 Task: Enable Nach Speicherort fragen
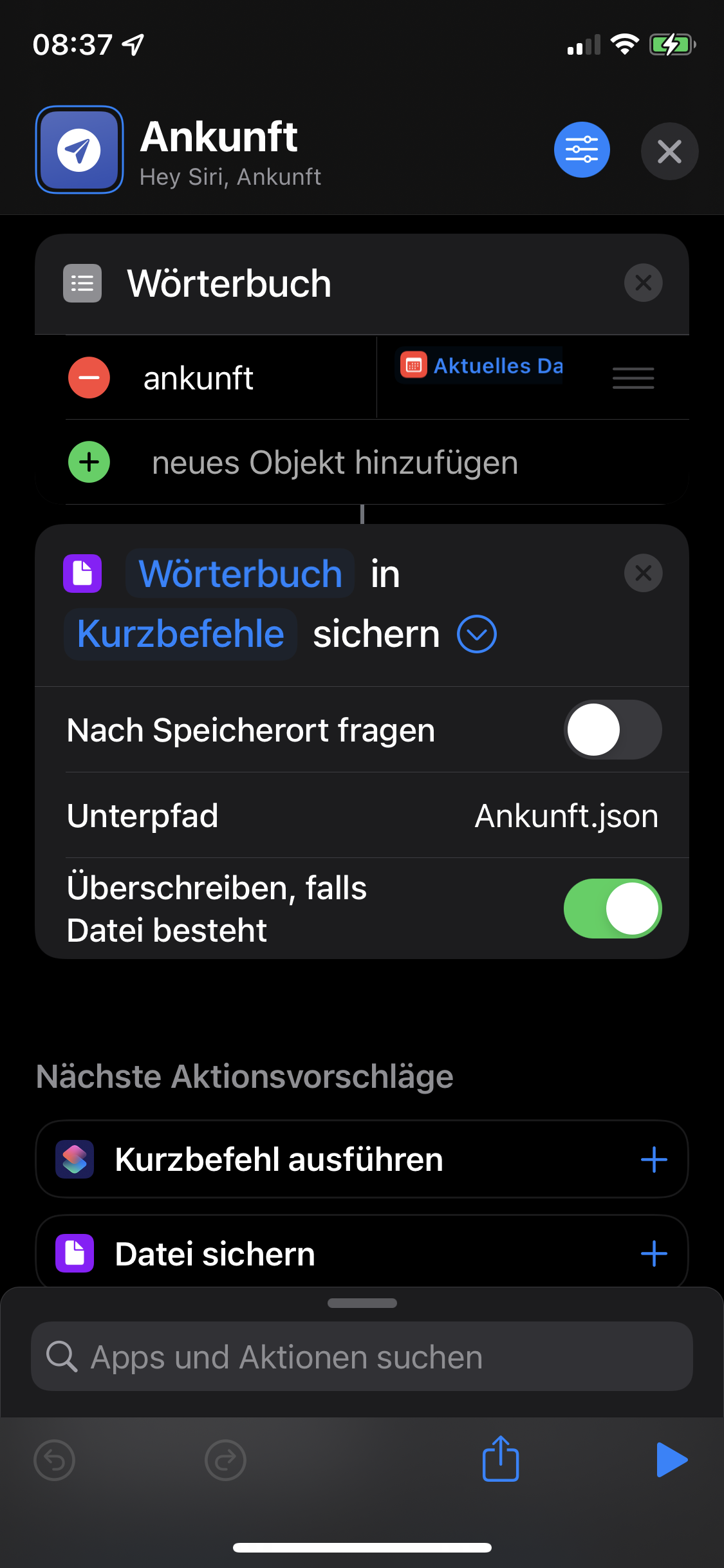pos(612,730)
